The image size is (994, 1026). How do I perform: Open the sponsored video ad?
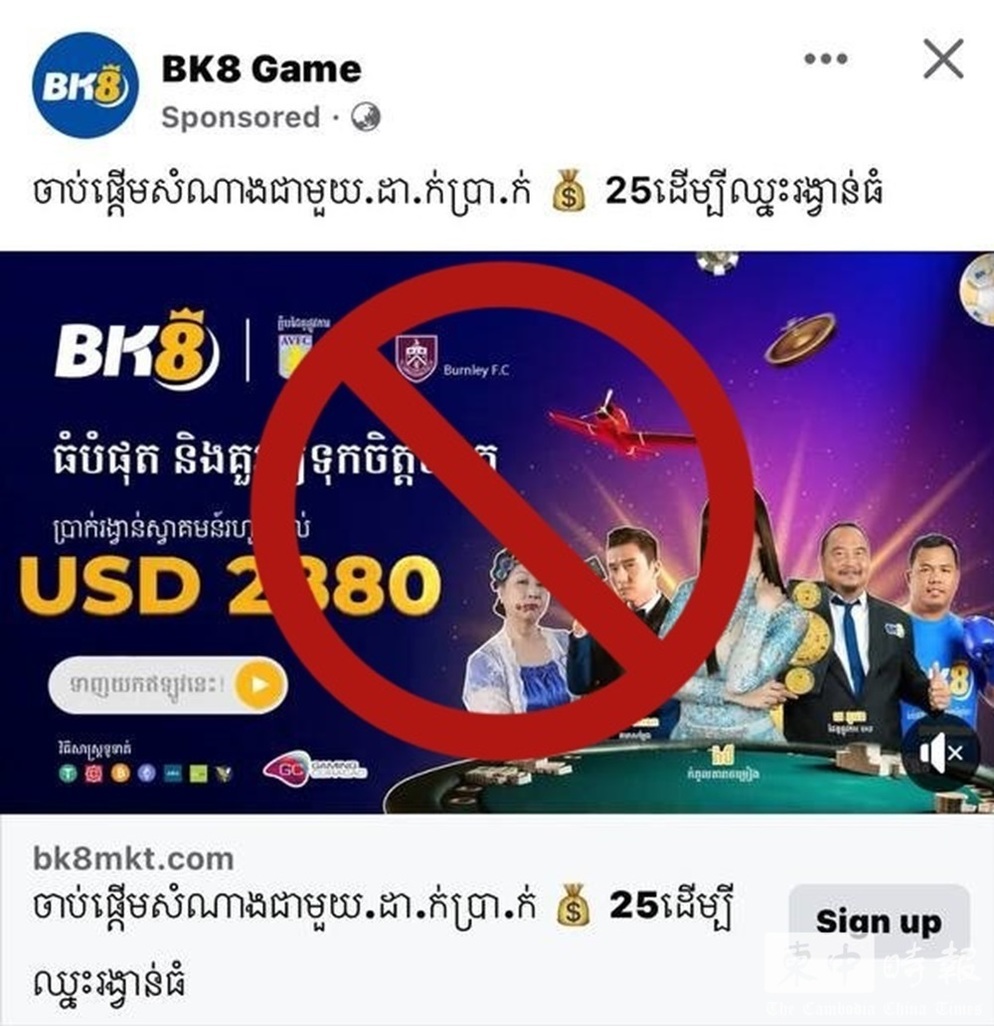[x=497, y=532]
